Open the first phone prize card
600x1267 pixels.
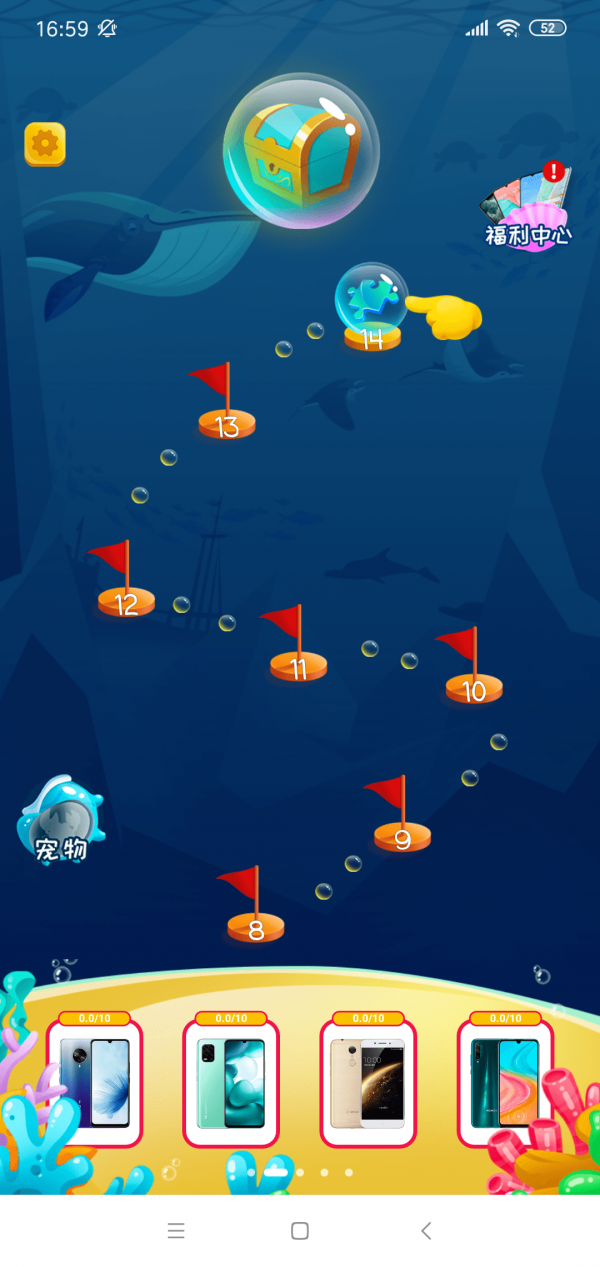(95, 1081)
